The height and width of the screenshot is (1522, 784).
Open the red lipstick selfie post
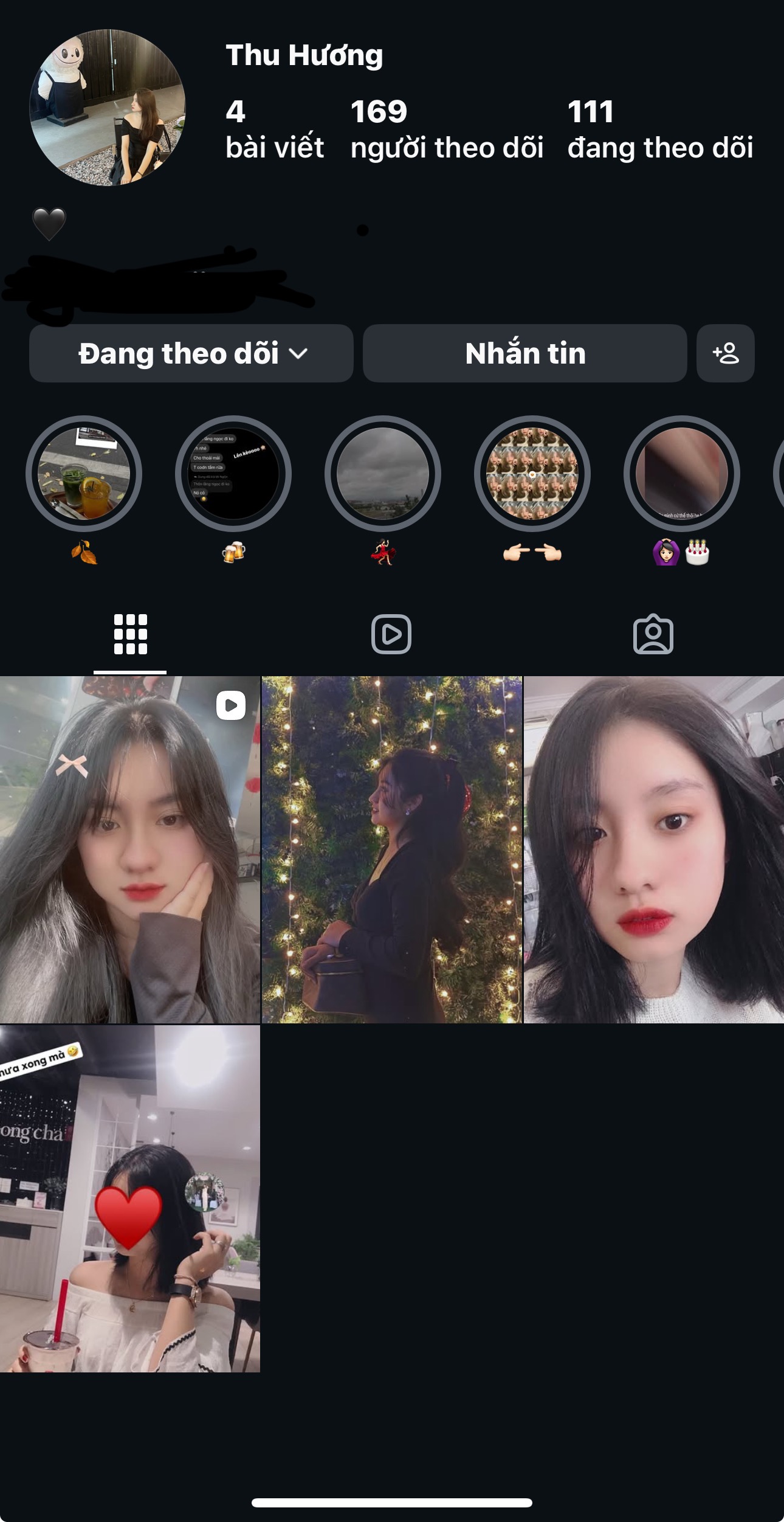pyautogui.click(x=654, y=849)
